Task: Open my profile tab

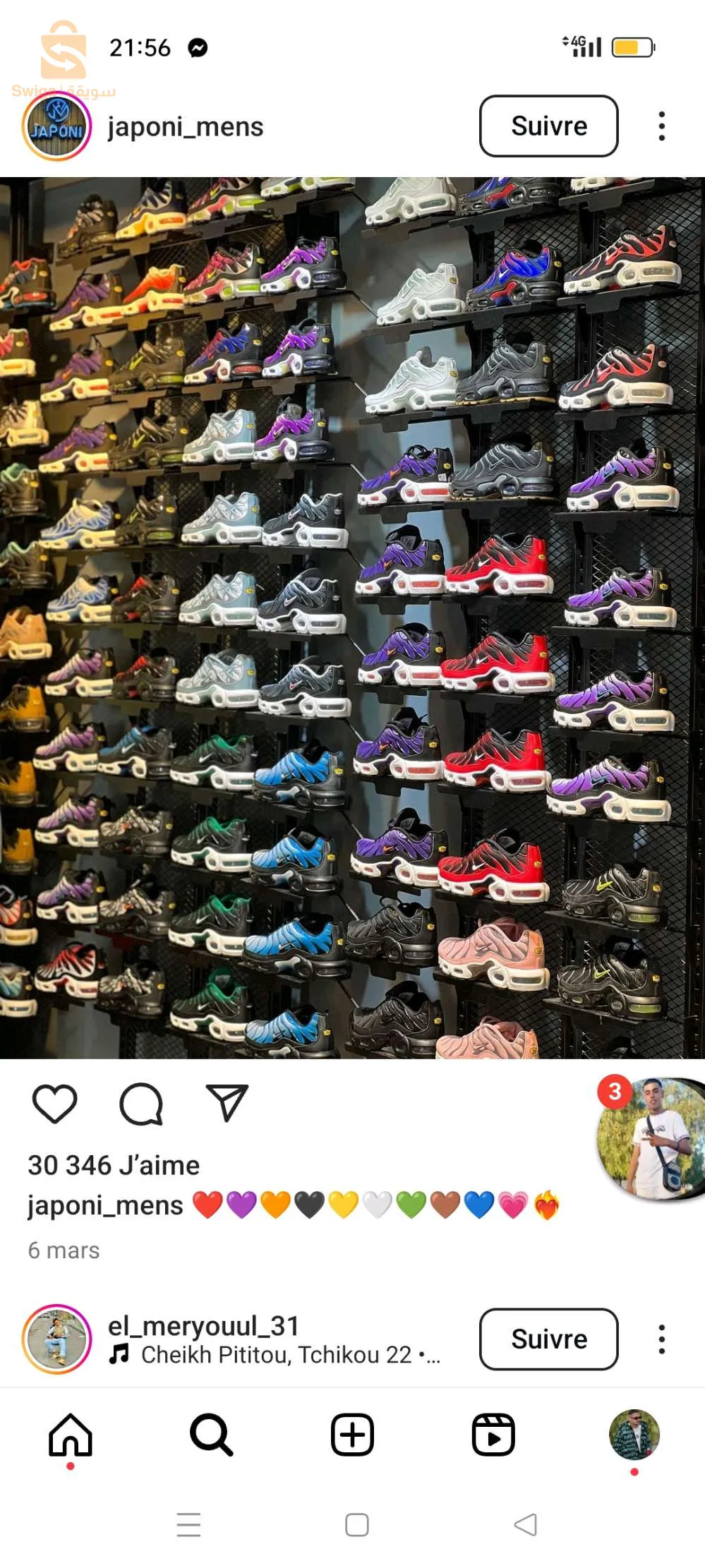Action: pos(634,1435)
